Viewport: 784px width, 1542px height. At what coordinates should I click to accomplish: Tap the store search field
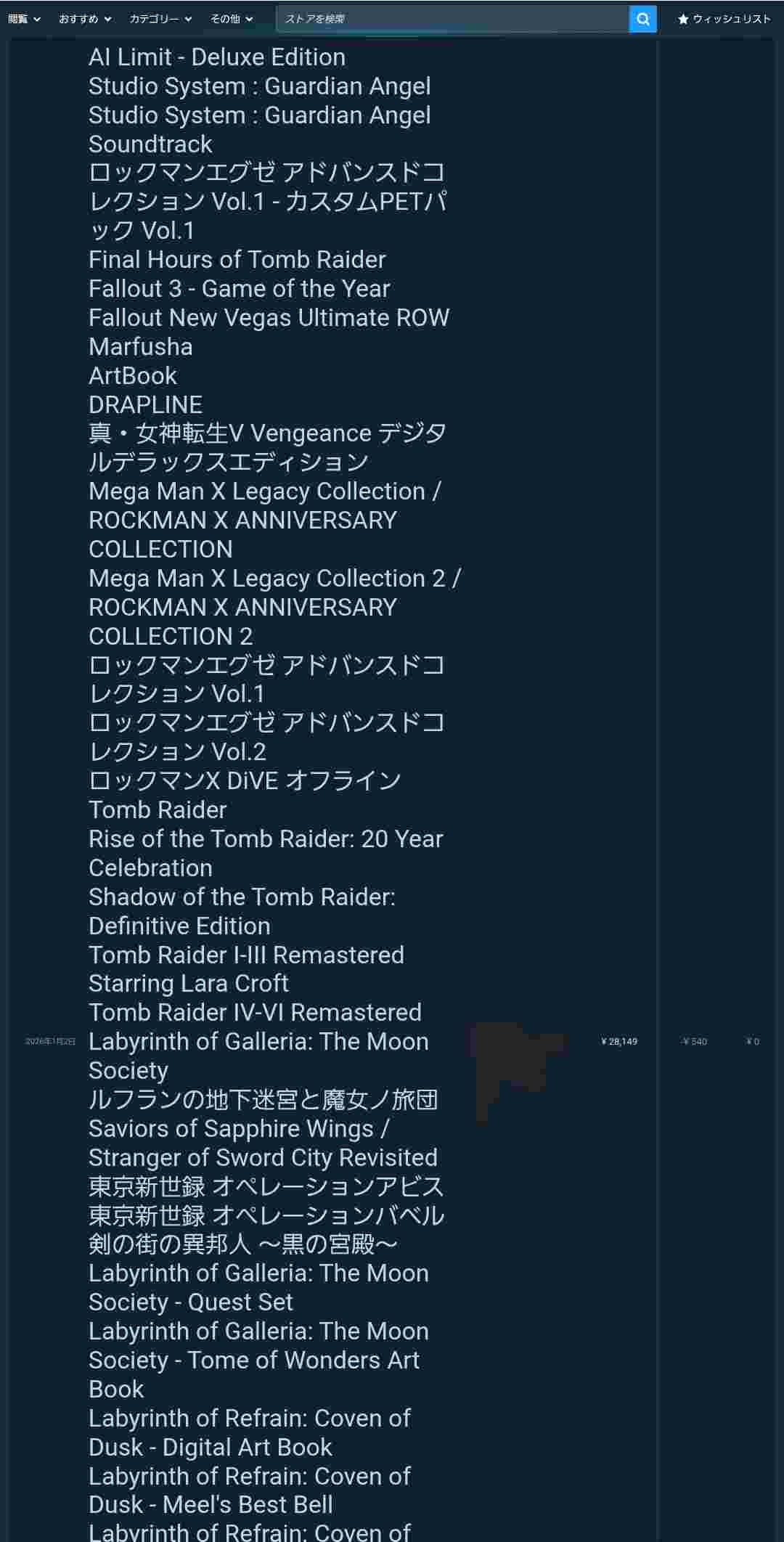pyautogui.click(x=452, y=19)
